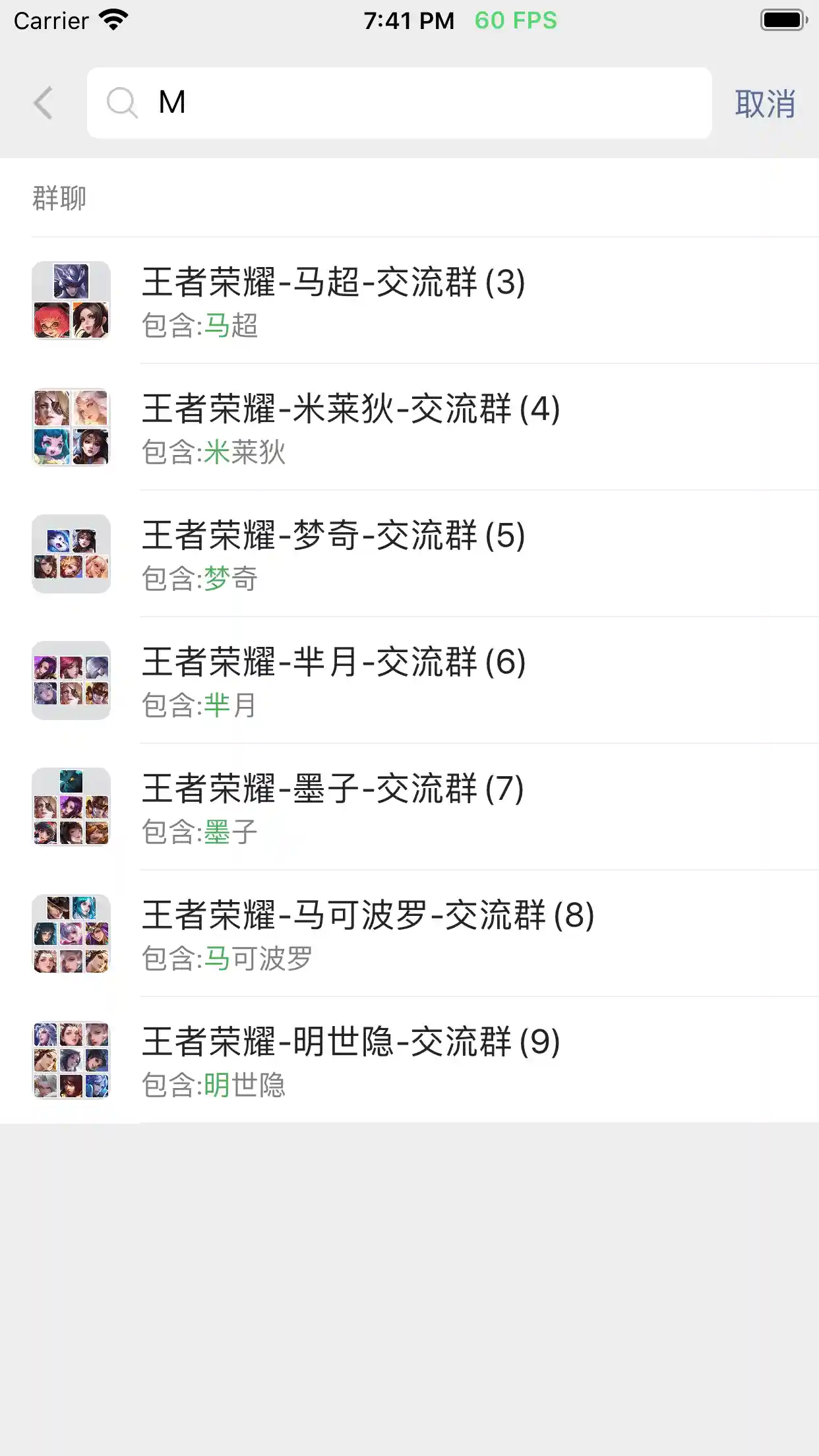Go back with the left arrow

(44, 103)
